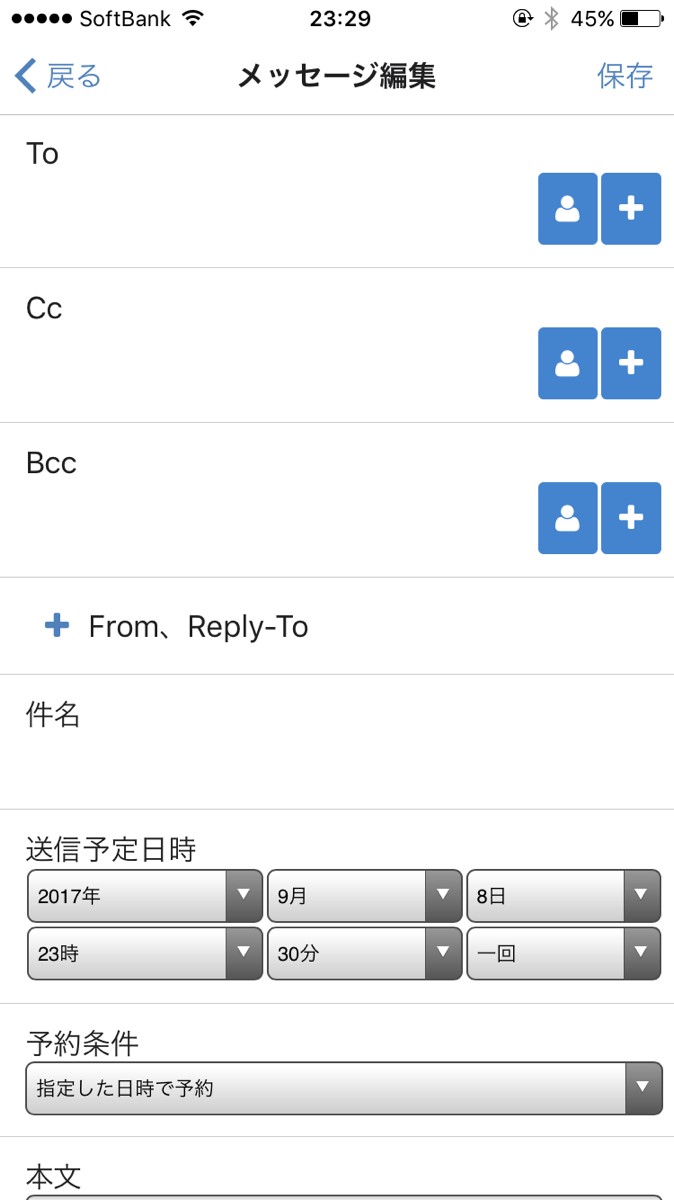674x1200 pixels.
Task: Open contacts picker for the To field
Action: point(567,208)
